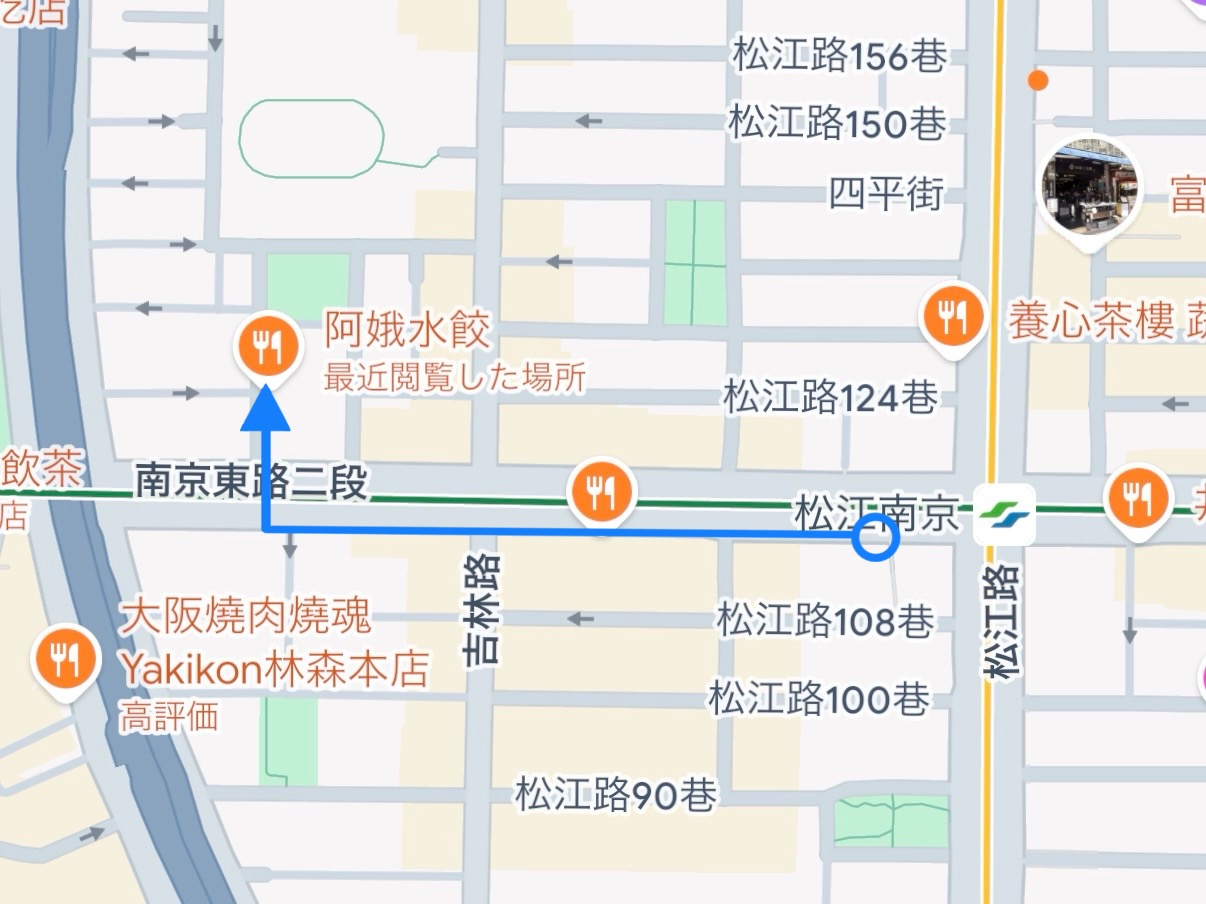Select the 養心茶樓 restaurant marker
This screenshot has height=904, width=1206.
click(x=953, y=317)
